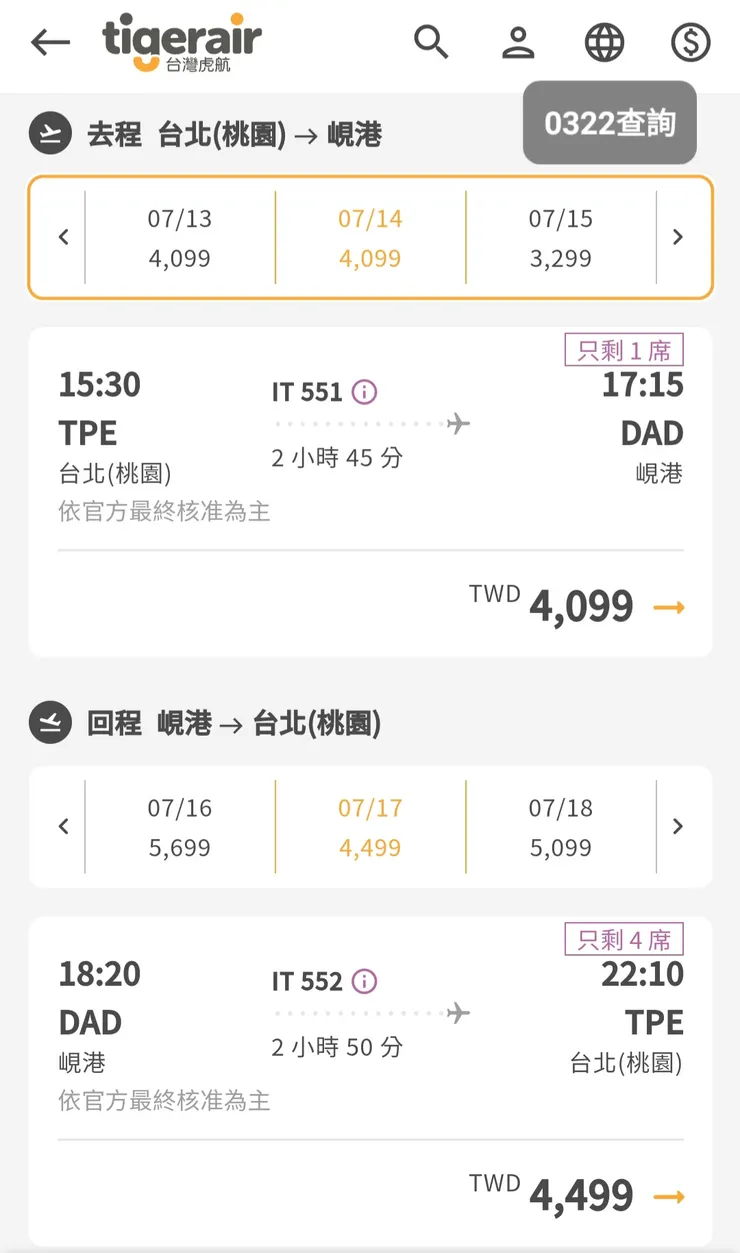Show earlier departure dates with left chevron

(62, 237)
